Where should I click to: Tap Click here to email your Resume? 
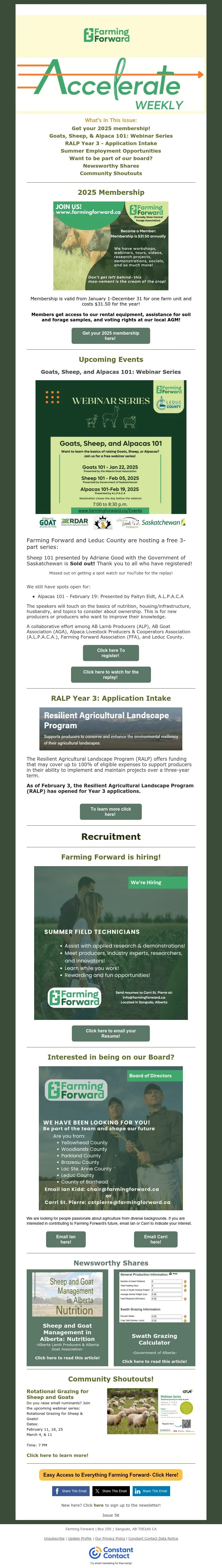[111, 1033]
